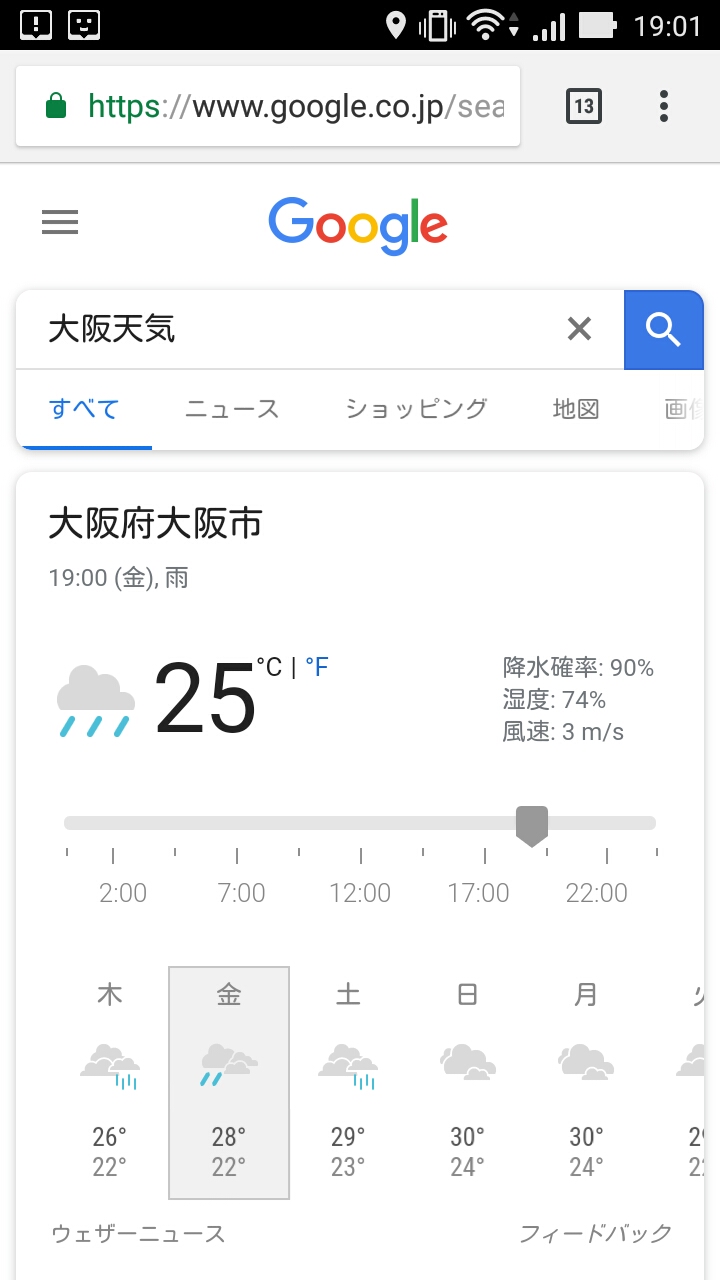Open the Google hamburger menu
The image size is (720, 1280).
(60, 222)
